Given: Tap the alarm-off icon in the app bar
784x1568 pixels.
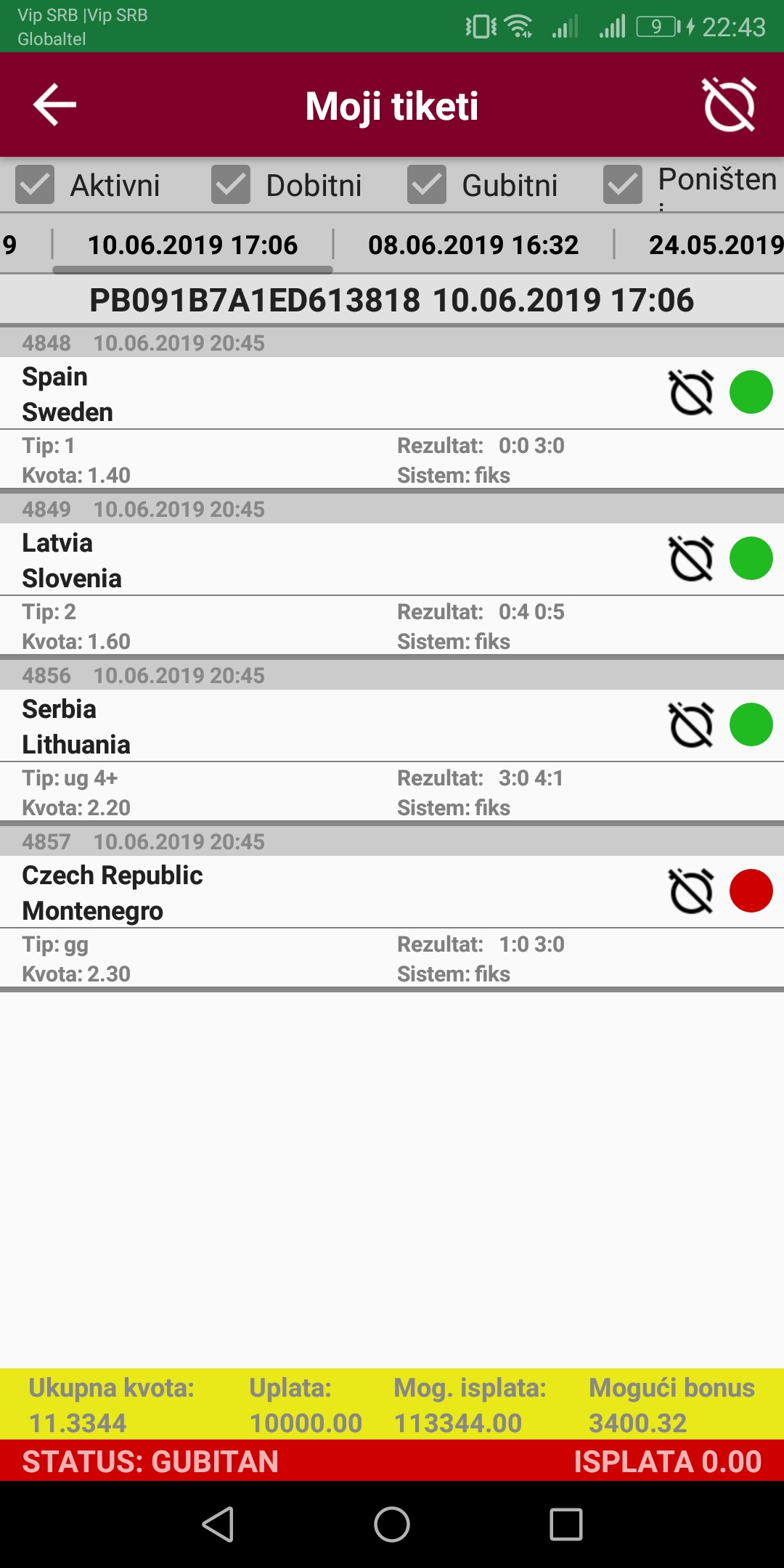Looking at the screenshot, I should point(729,105).
